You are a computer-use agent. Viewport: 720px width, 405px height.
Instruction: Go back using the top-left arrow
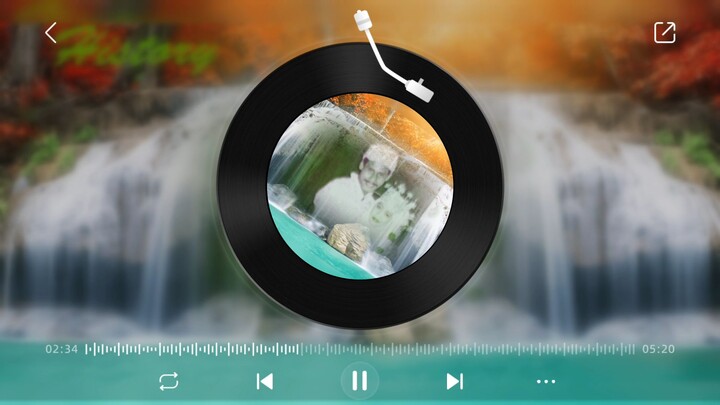tap(51, 33)
